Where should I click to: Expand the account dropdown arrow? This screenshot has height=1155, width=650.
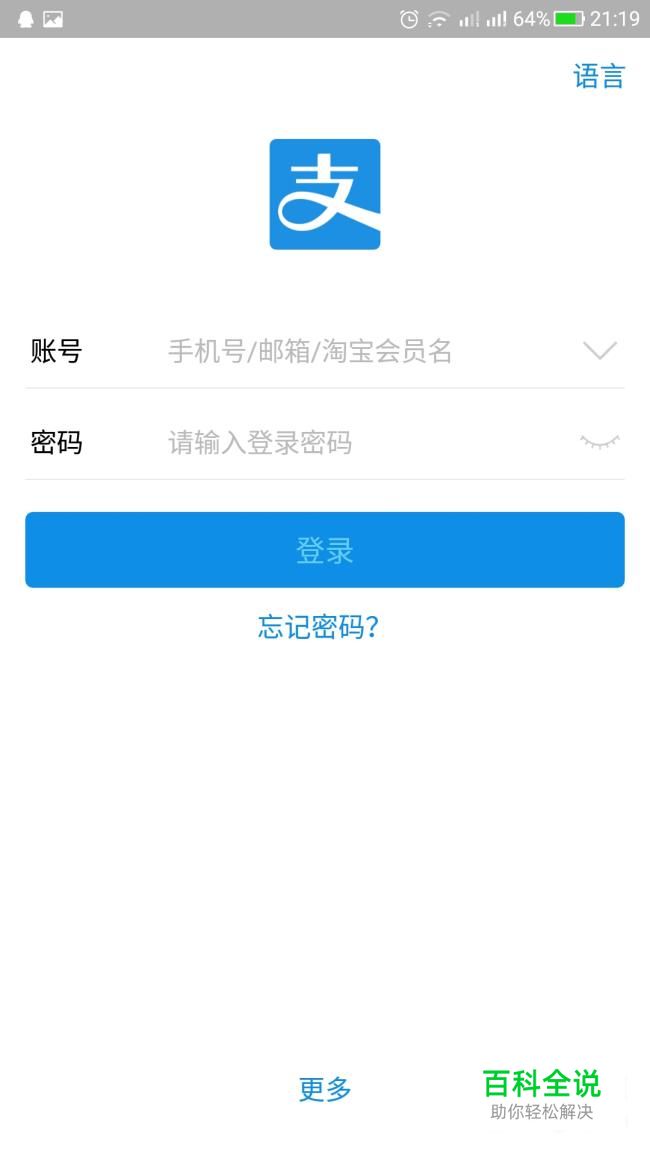pos(599,351)
